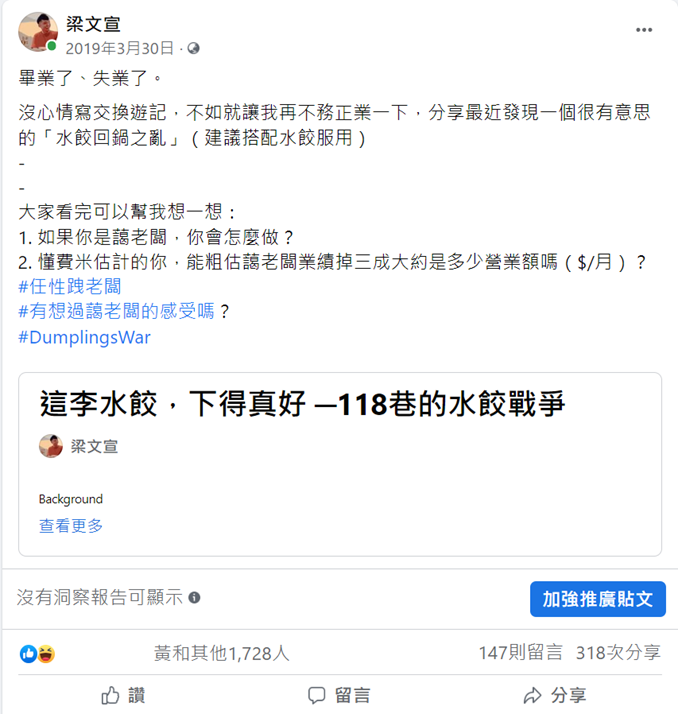Image resolution: width=678 pixels, height=714 pixels.
Task: Open the #有想過藹老闆的感受嗎 hashtag
Action: (117, 311)
